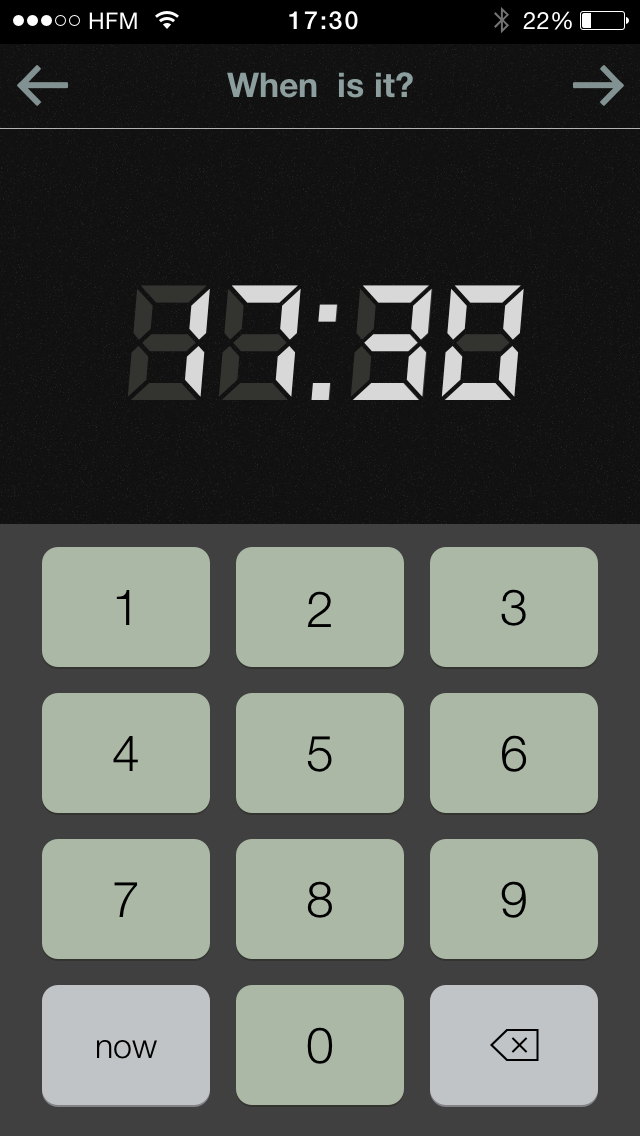The height and width of the screenshot is (1136, 640).
Task: Tap digit 7 on the keypad
Action: point(126,899)
